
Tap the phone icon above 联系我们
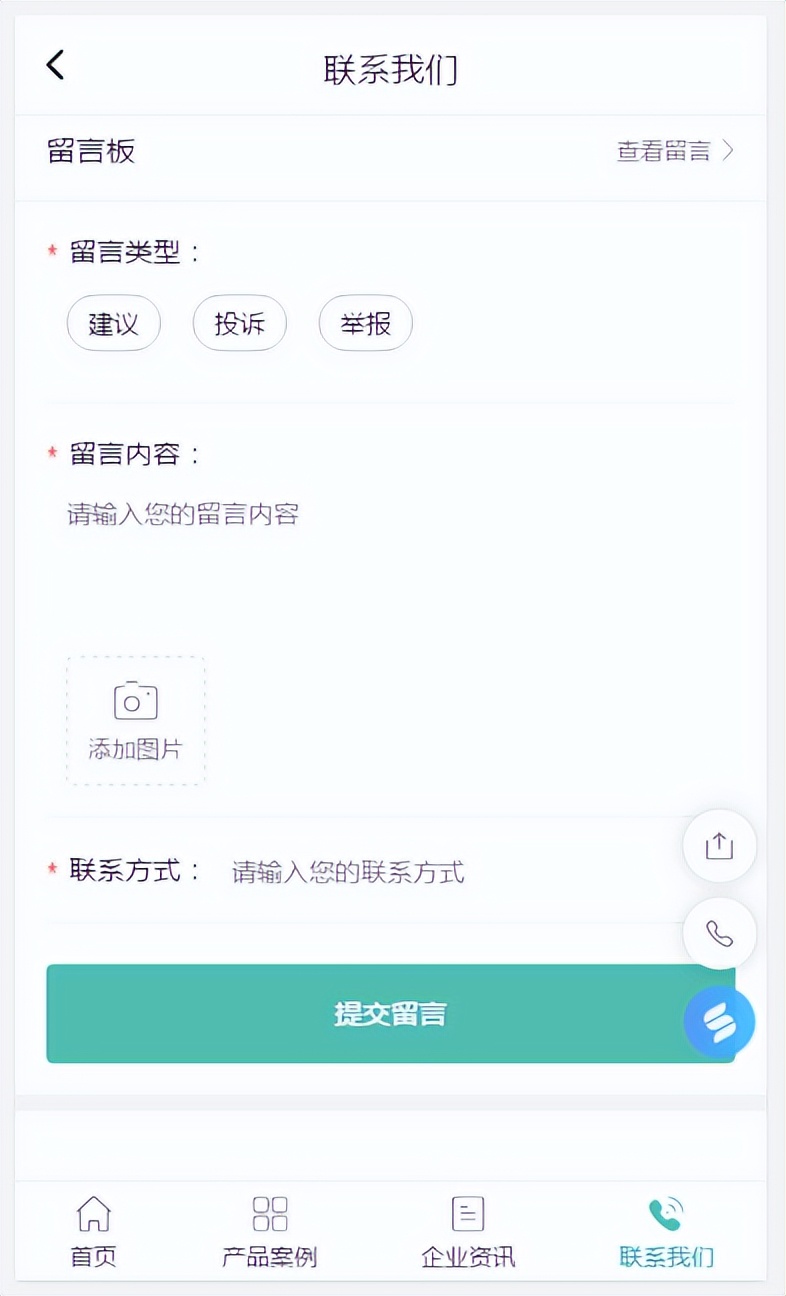[665, 1212]
